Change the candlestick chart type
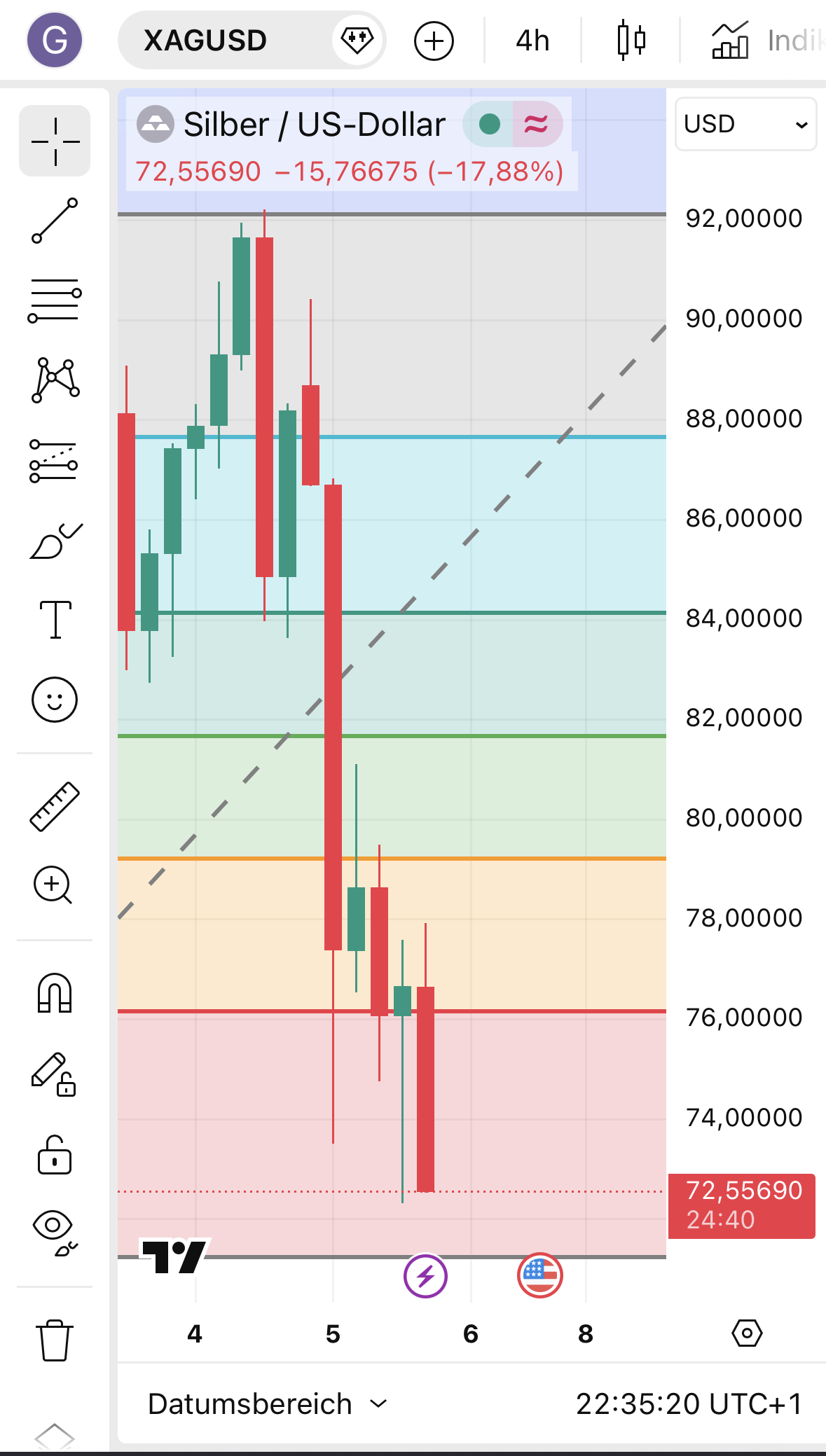Viewport: 826px width, 1456px height. [x=631, y=41]
